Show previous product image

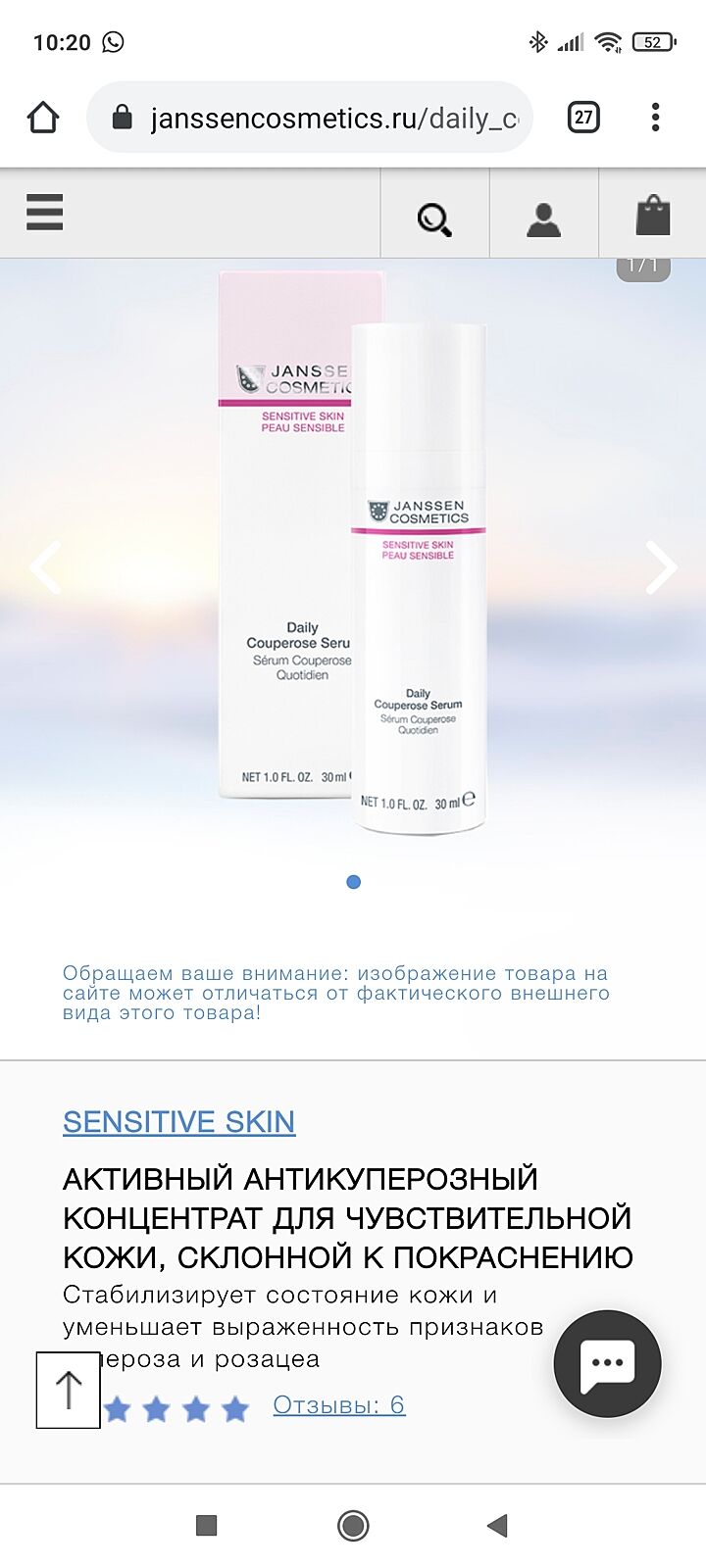(x=45, y=566)
